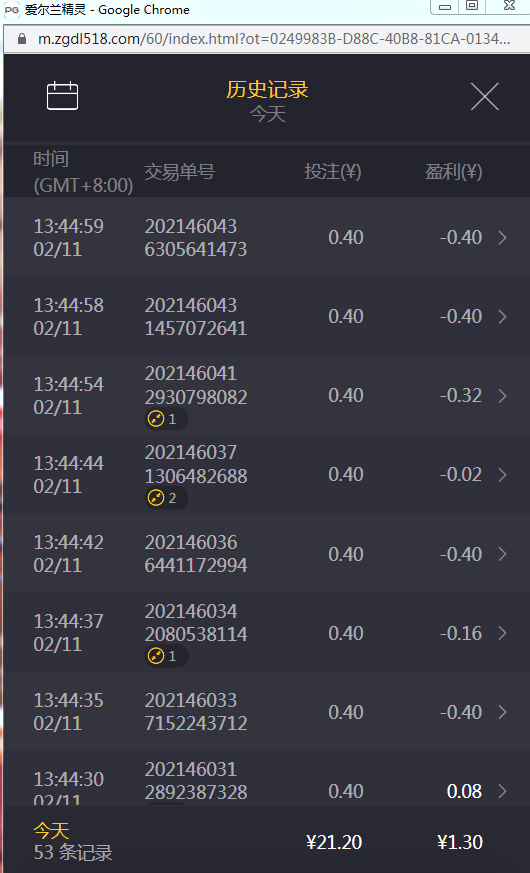530x873 pixels.
Task: View details of the 13:44:58 record
Action: pyautogui.click(x=267, y=316)
